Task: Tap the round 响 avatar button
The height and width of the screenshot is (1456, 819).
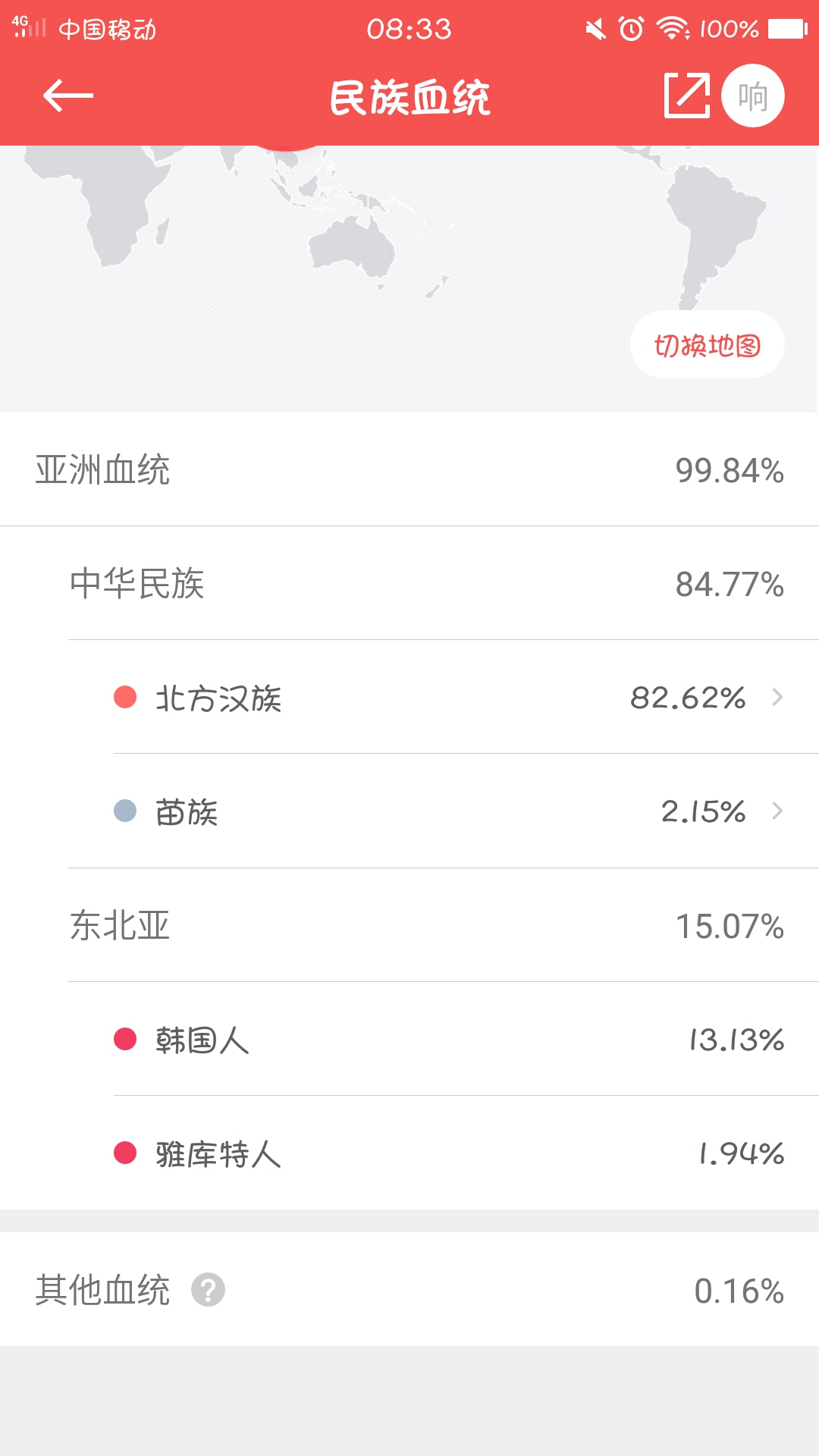Action: pos(752,96)
